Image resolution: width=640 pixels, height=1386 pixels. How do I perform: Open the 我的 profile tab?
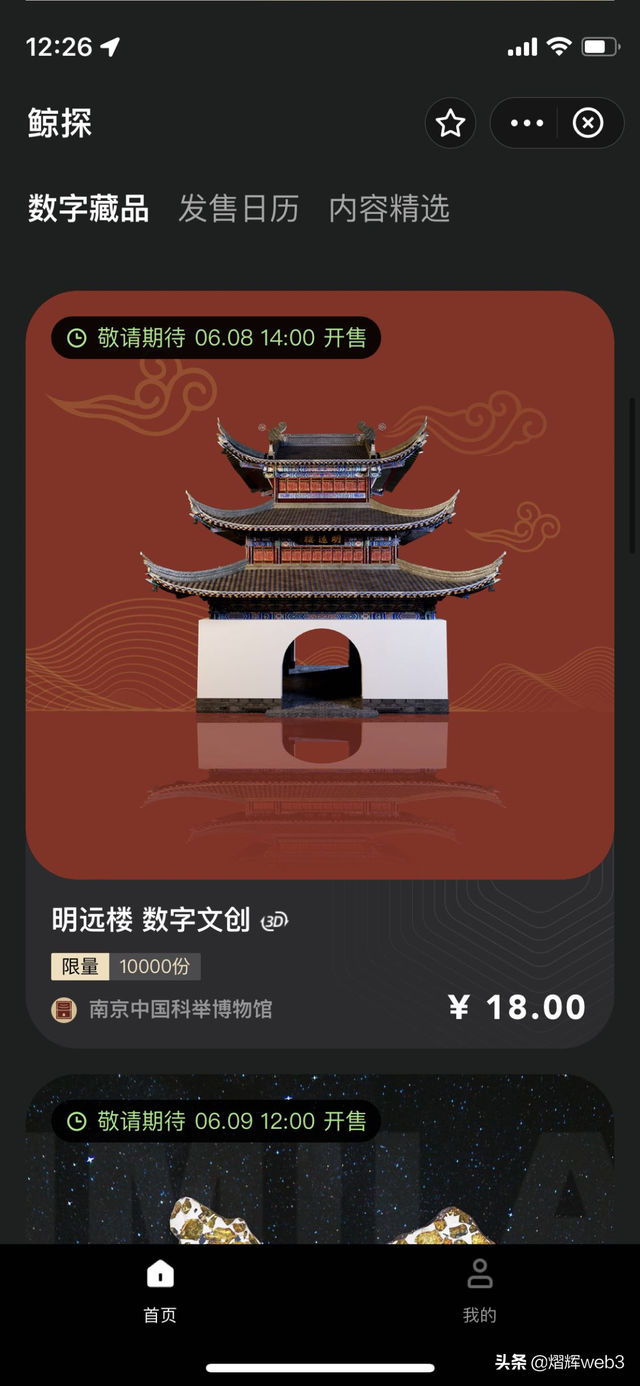pyautogui.click(x=479, y=1290)
